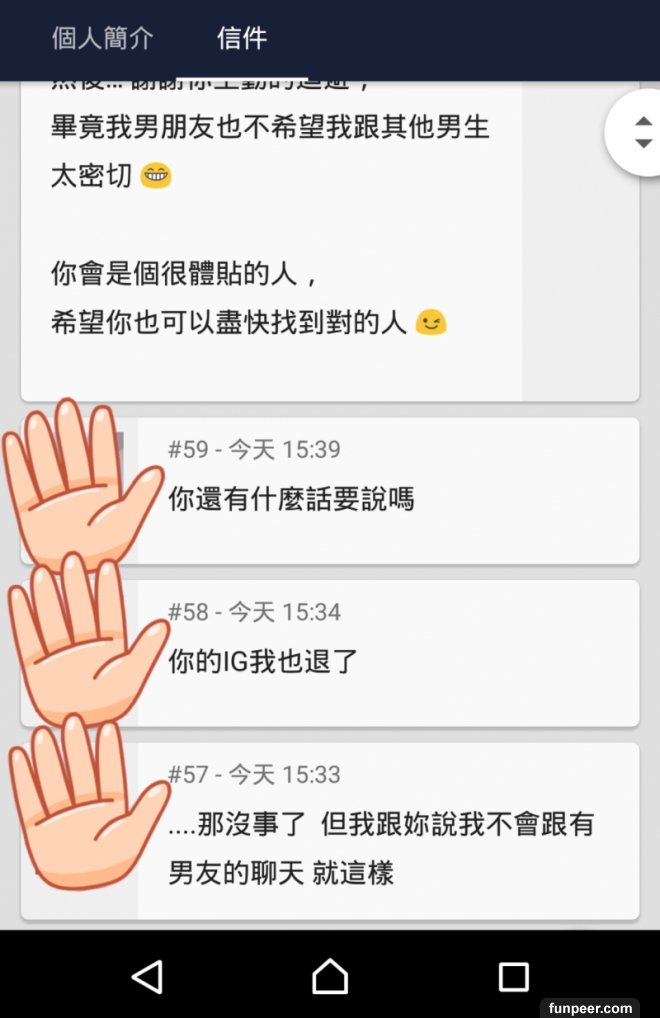Select the 信件 tab
Screen dimensions: 660x1018
point(242,38)
